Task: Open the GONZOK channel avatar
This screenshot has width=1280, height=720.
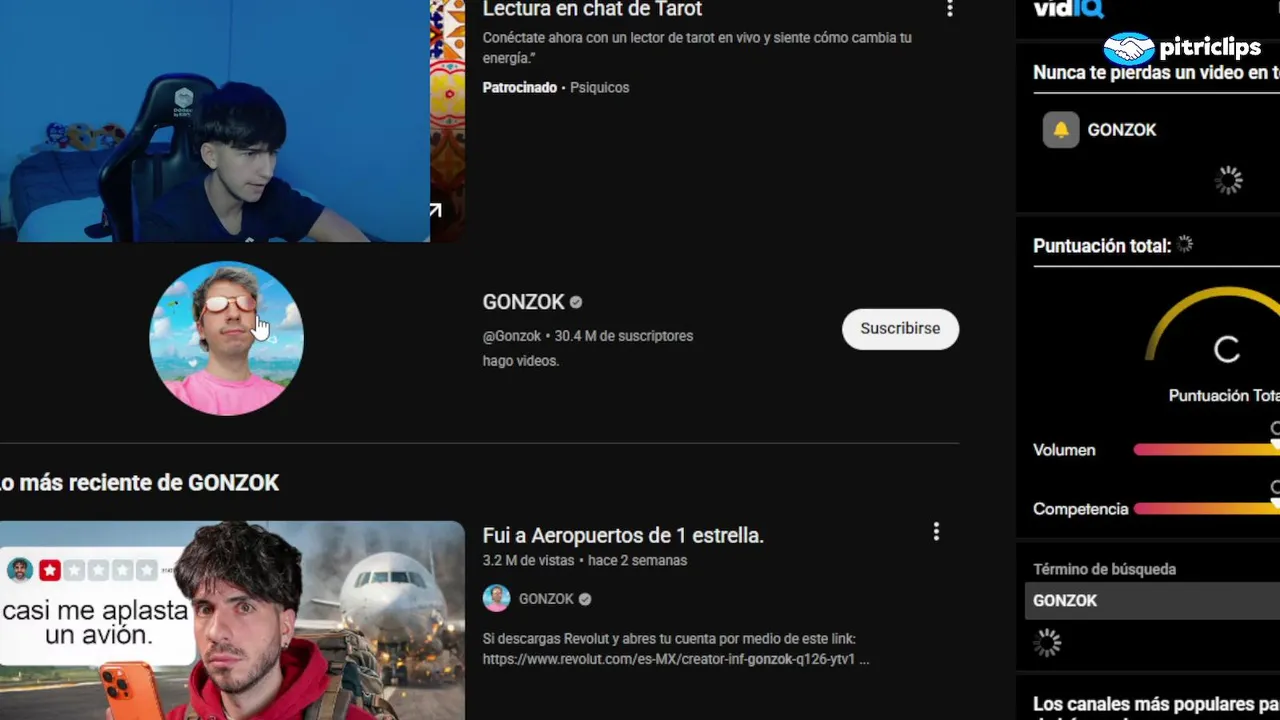Action: 226,338
